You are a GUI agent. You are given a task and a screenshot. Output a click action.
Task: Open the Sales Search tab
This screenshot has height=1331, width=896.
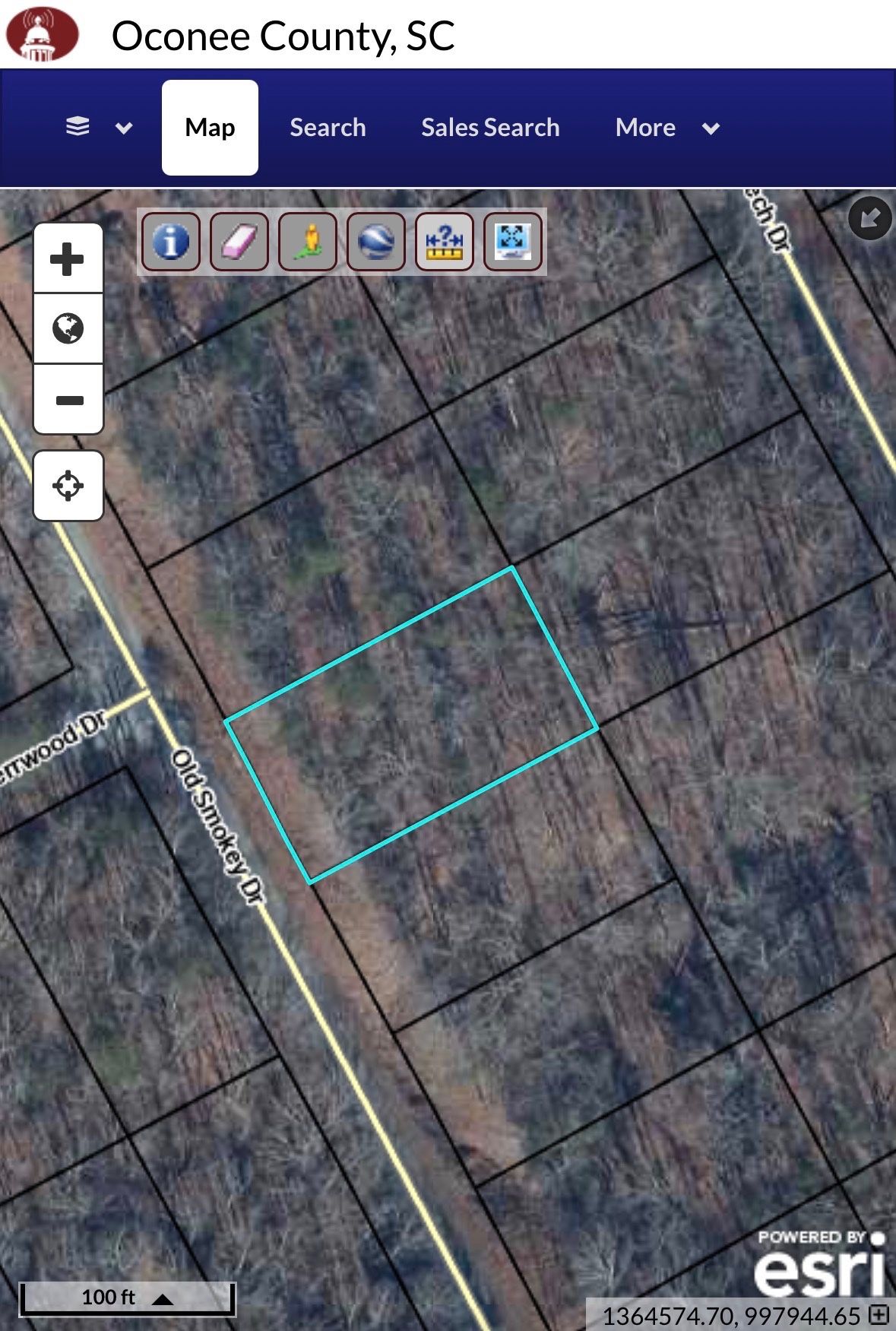pyautogui.click(x=490, y=128)
